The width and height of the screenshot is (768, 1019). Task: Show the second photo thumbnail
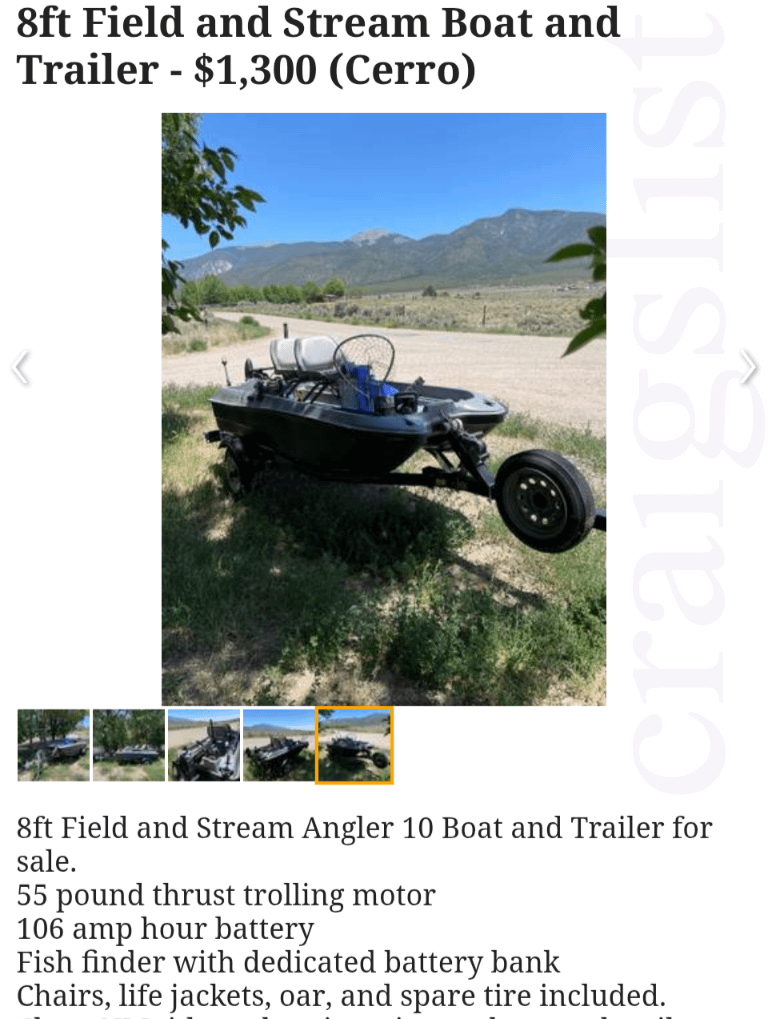(x=129, y=745)
